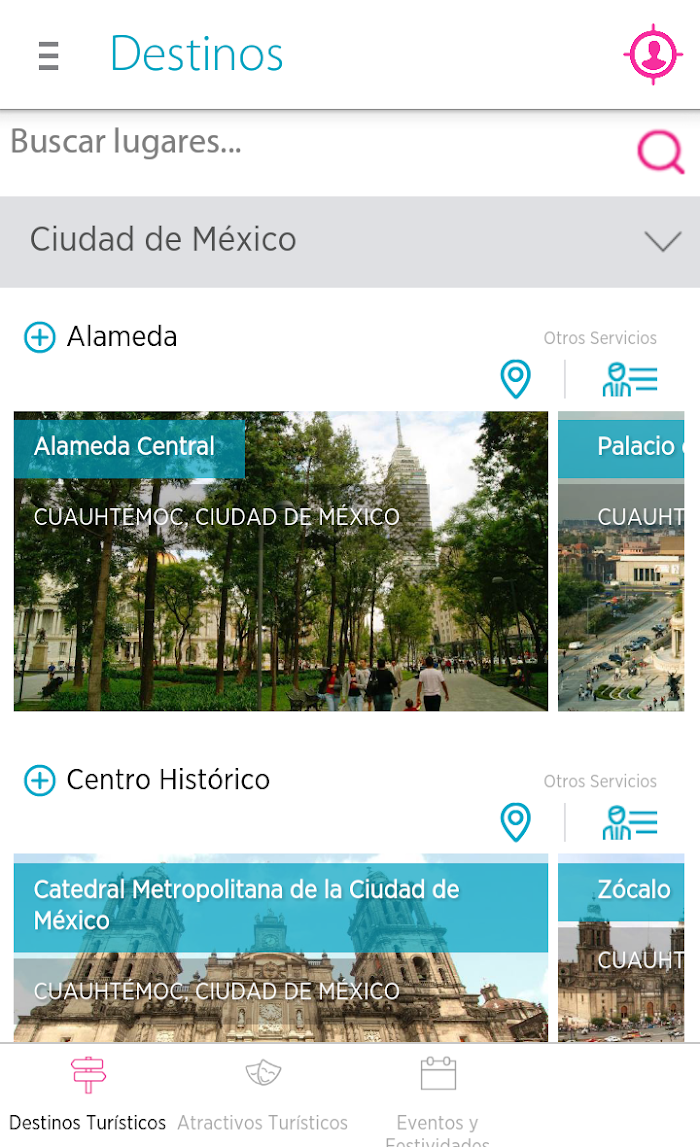
Task: Switch to the Atractivos Turísticos tab
Action: click(x=263, y=1095)
